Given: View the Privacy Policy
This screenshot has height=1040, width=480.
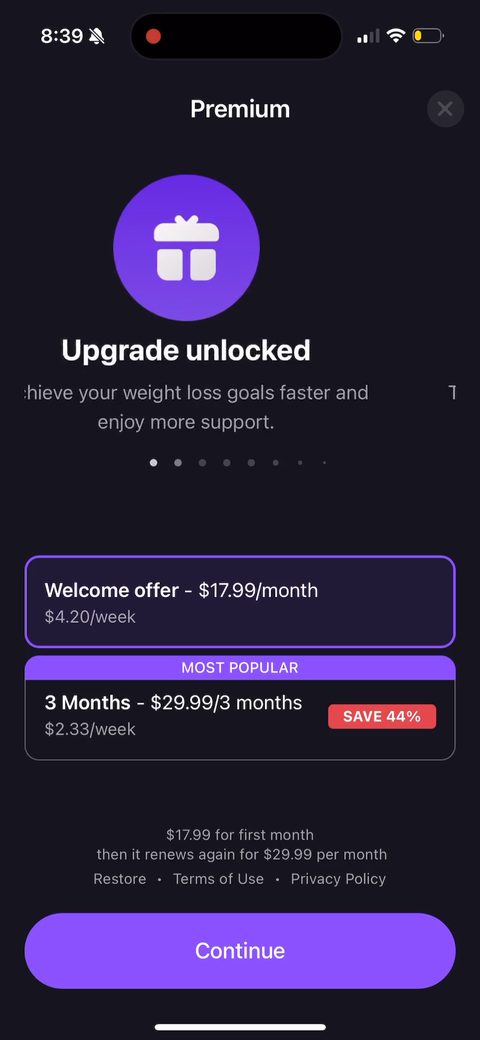Looking at the screenshot, I should (x=338, y=879).
